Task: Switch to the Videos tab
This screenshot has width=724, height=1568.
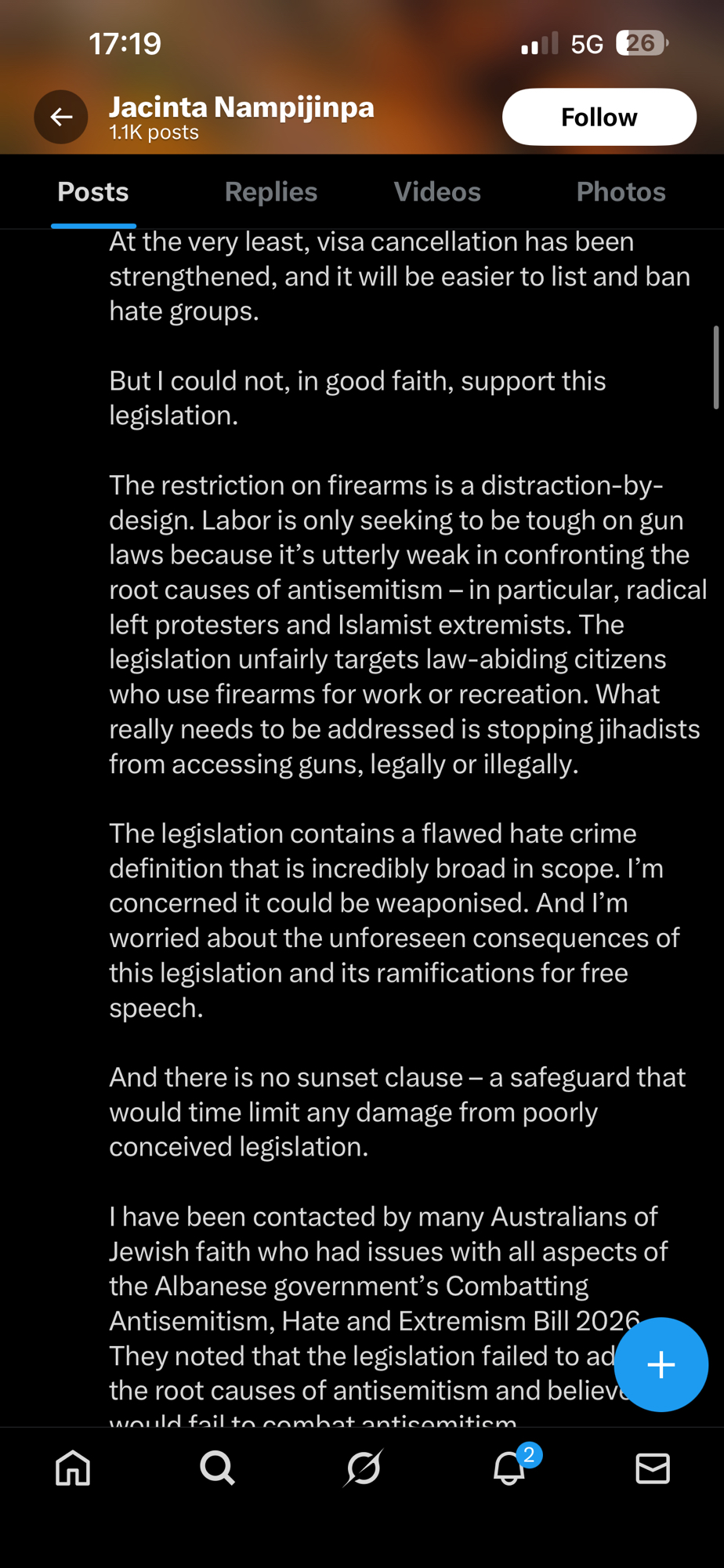Action: pyautogui.click(x=437, y=192)
